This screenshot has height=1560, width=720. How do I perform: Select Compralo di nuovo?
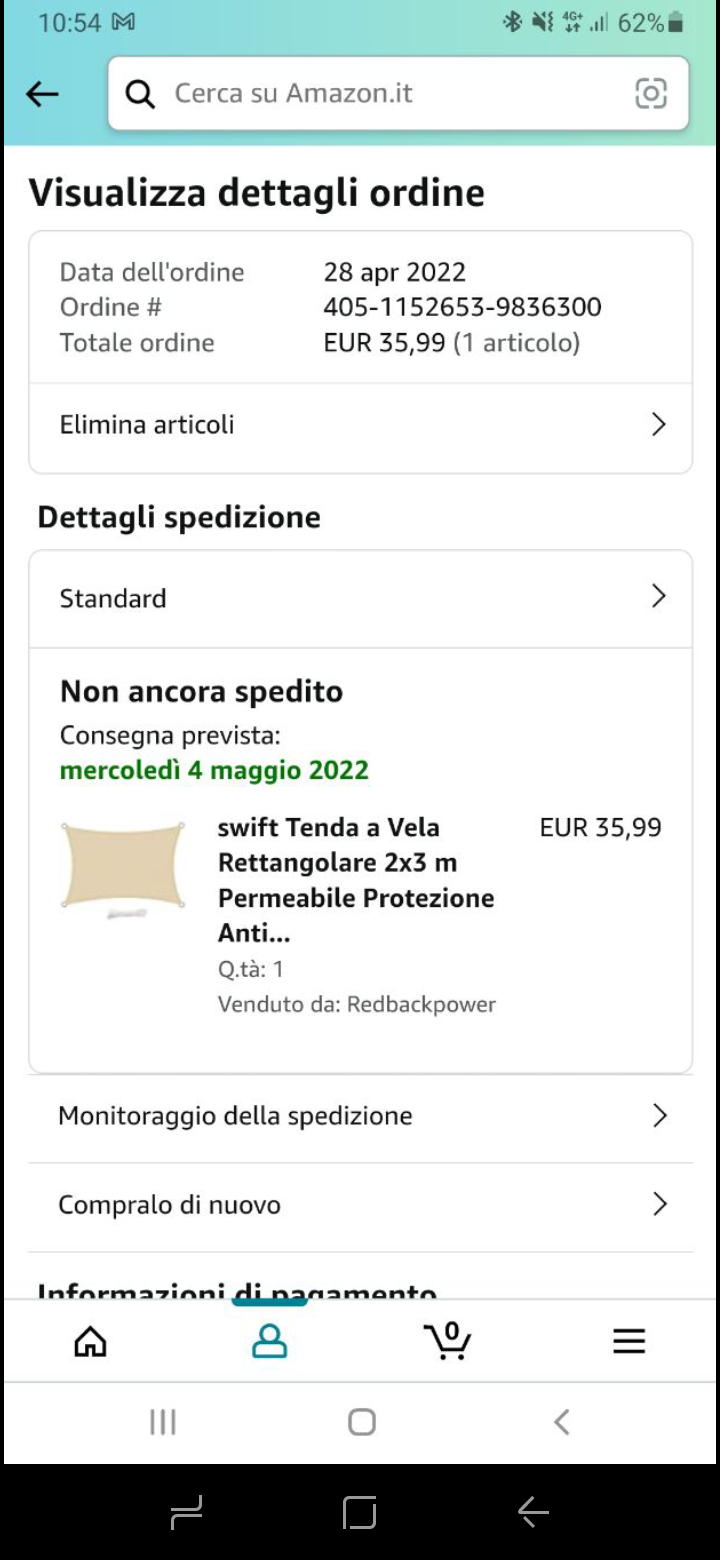360,1205
